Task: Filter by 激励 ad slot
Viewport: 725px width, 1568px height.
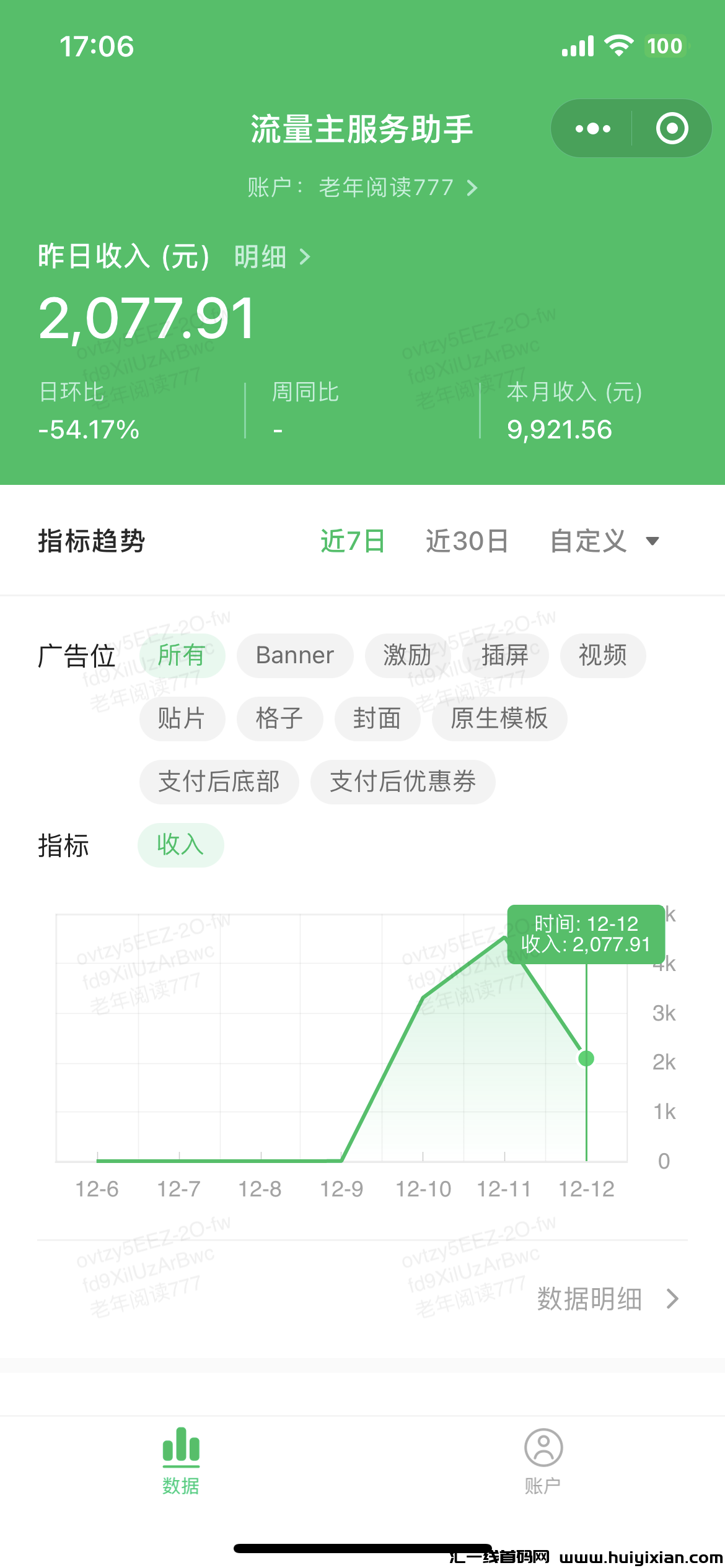Action: [406, 655]
